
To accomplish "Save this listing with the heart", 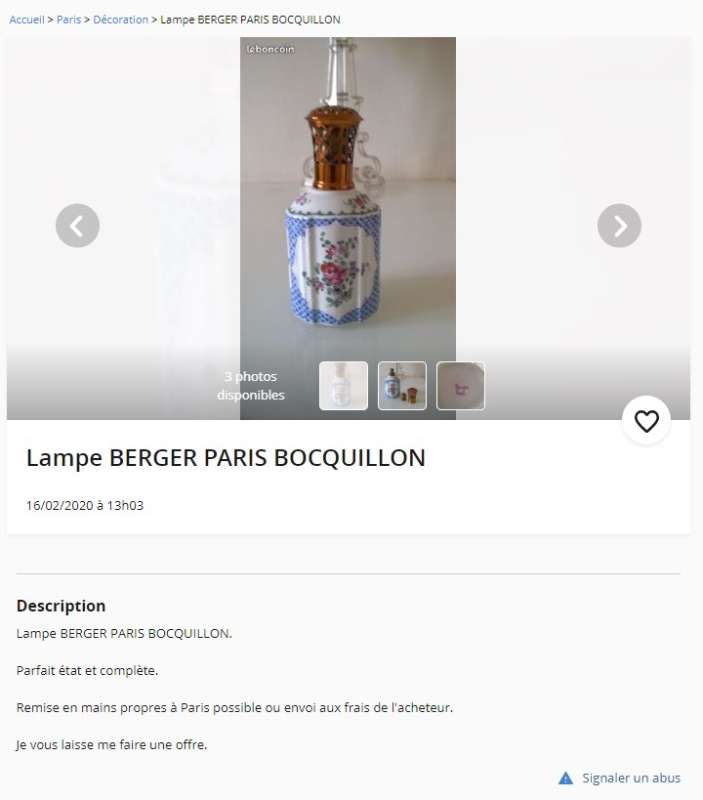I will [646, 421].
